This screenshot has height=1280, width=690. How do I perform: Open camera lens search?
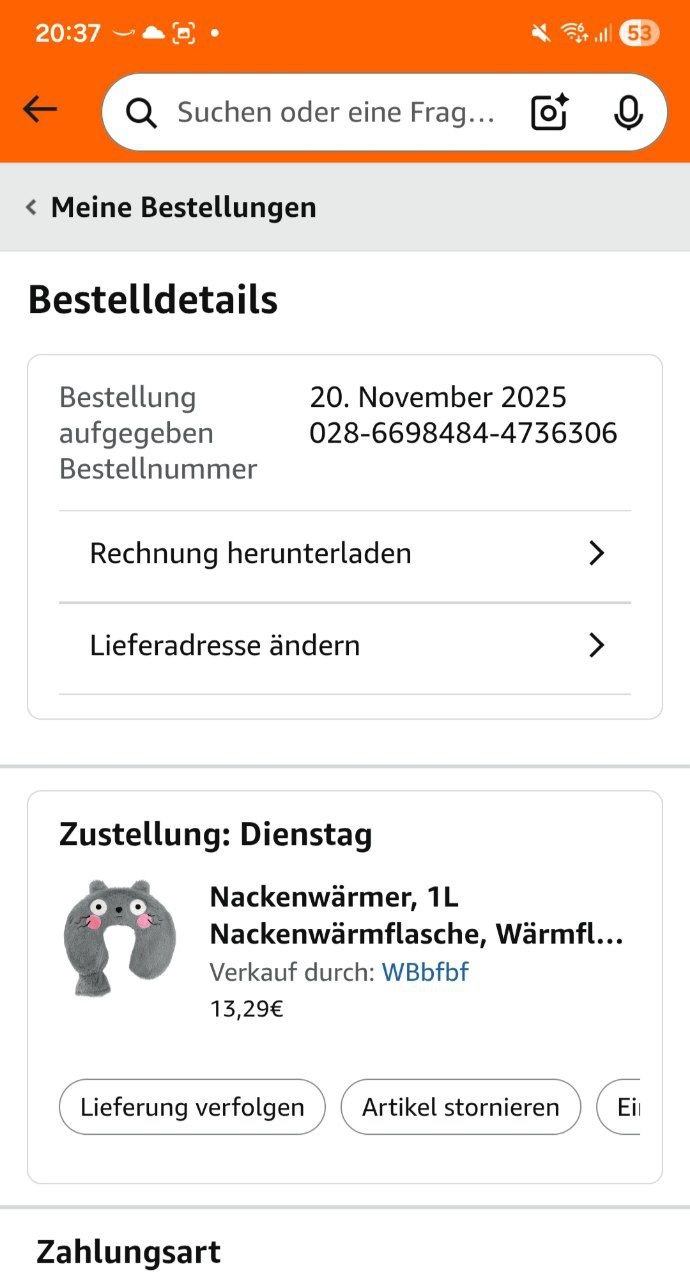tap(549, 112)
